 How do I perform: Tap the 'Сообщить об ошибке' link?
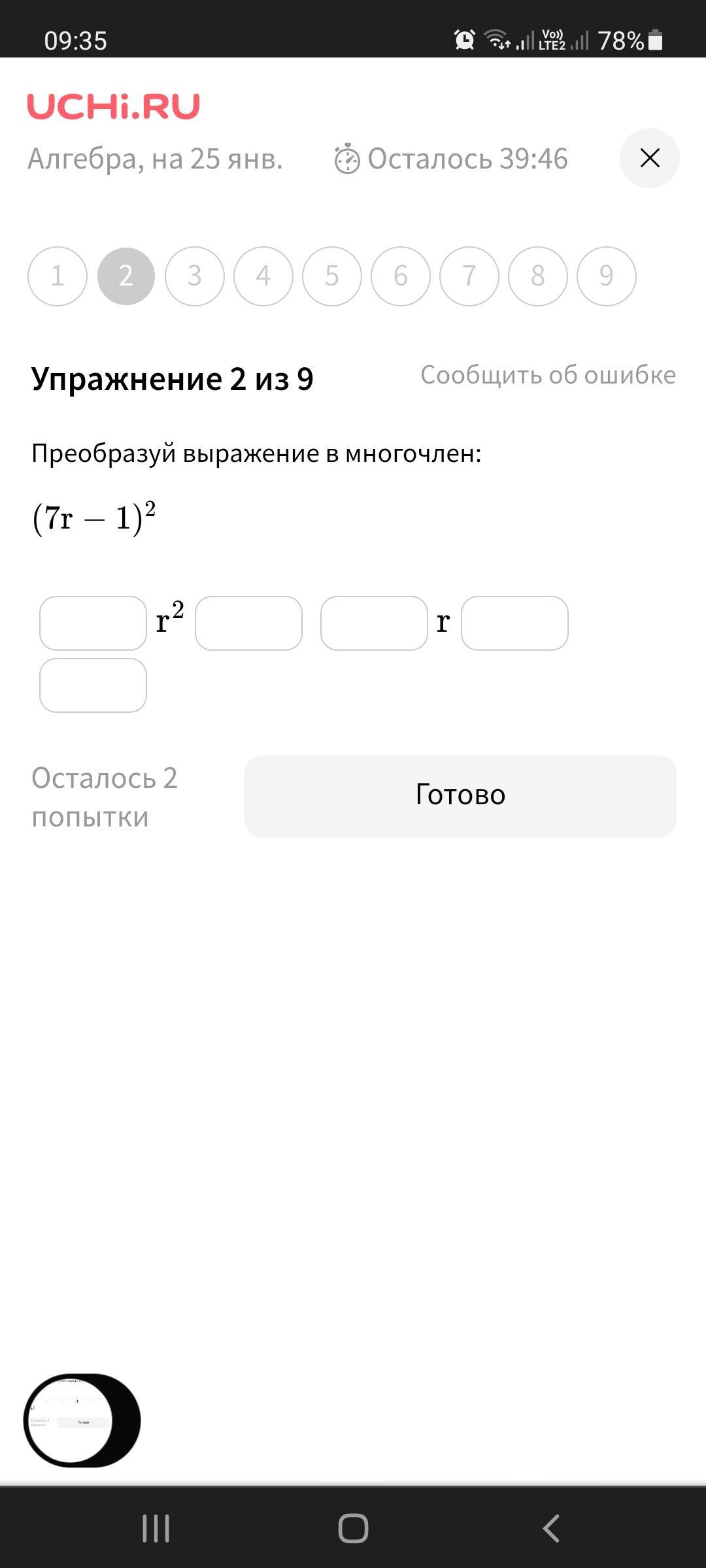pyautogui.click(x=548, y=375)
